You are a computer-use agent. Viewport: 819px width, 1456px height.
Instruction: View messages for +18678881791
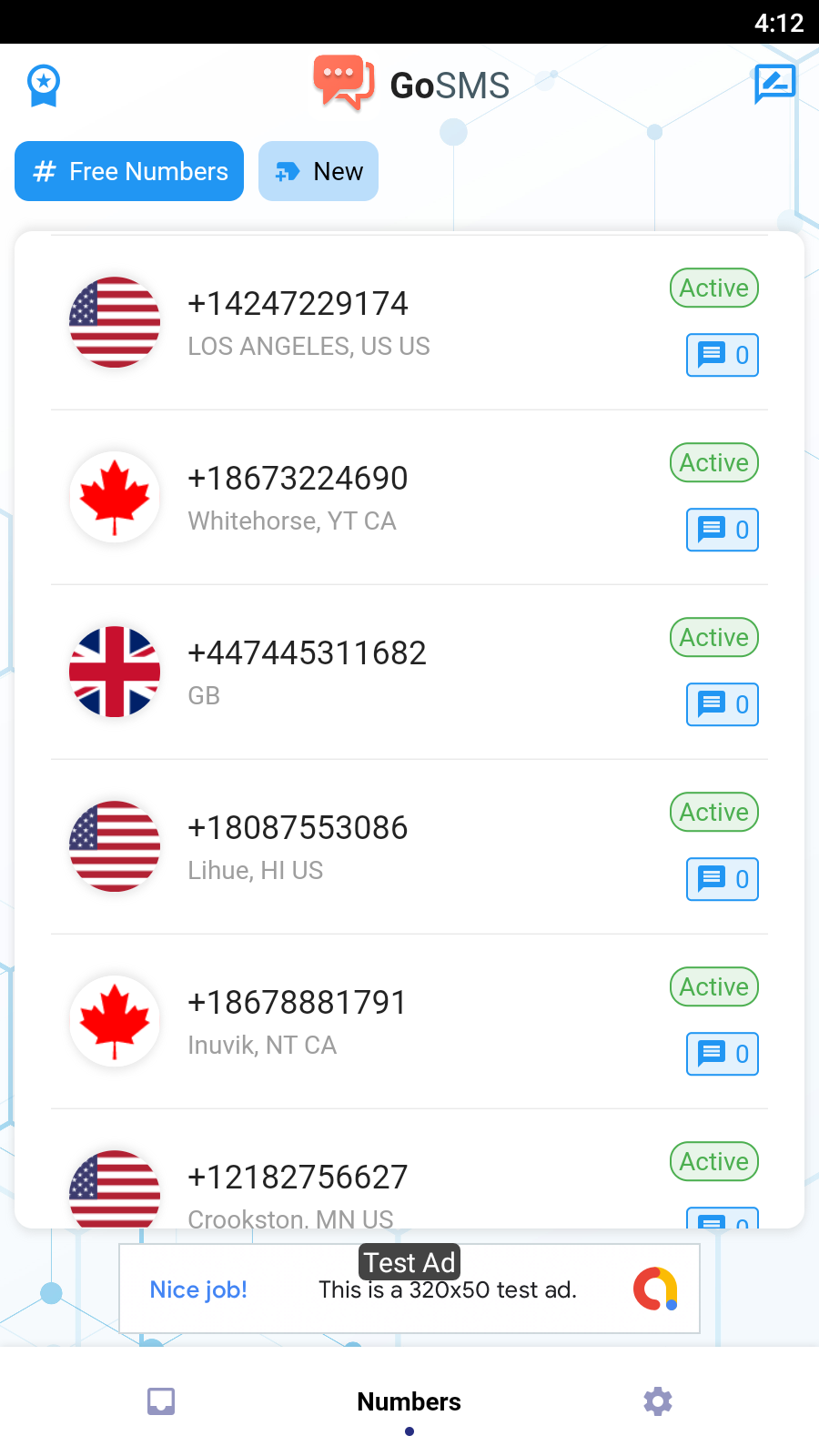723,1054
